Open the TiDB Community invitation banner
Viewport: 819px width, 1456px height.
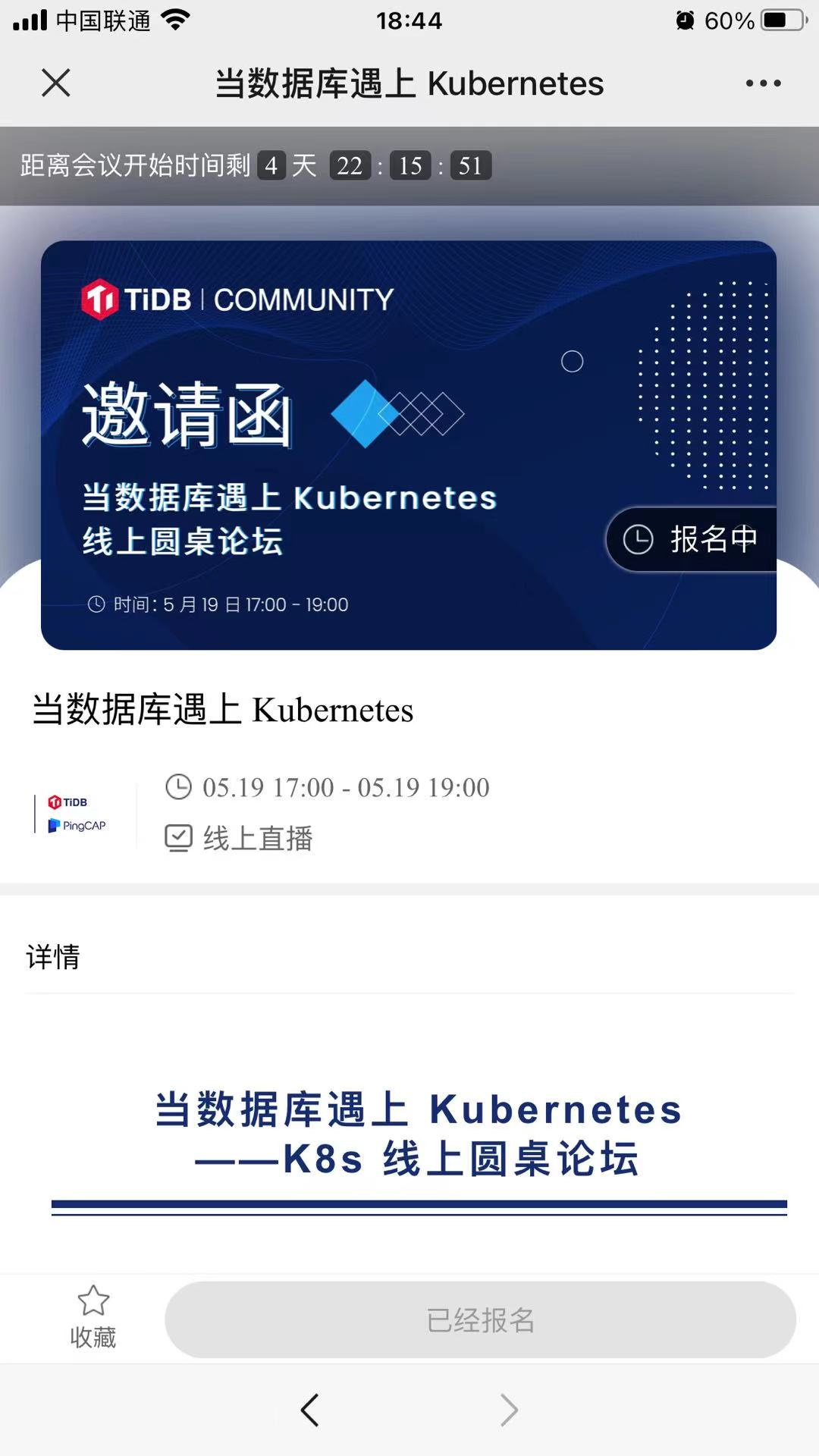[x=409, y=444]
